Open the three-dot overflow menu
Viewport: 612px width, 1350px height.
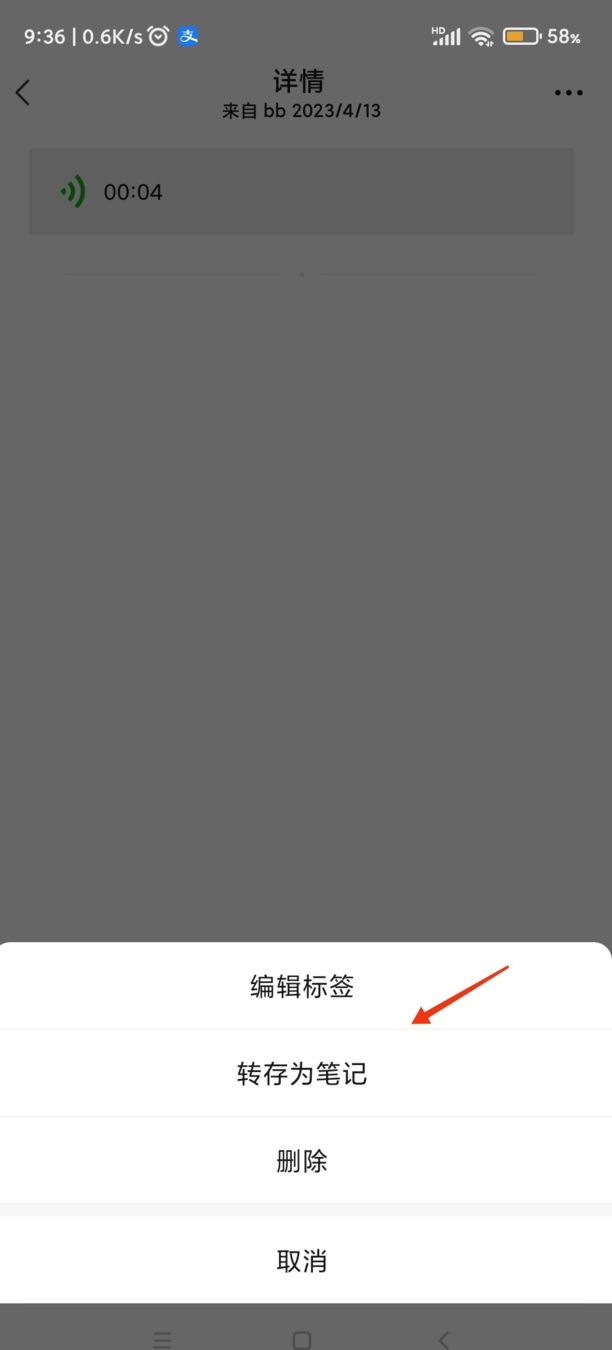(x=568, y=93)
